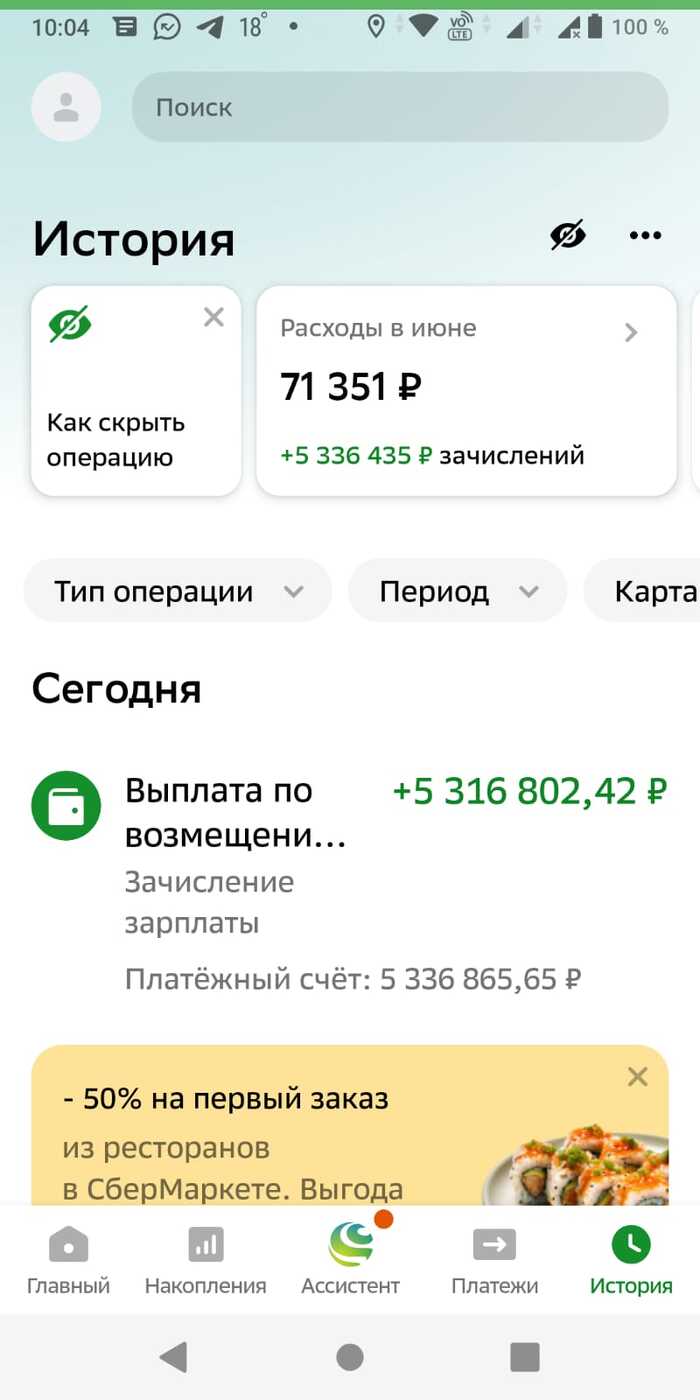Close the СберМаркет promo banner

click(637, 1077)
